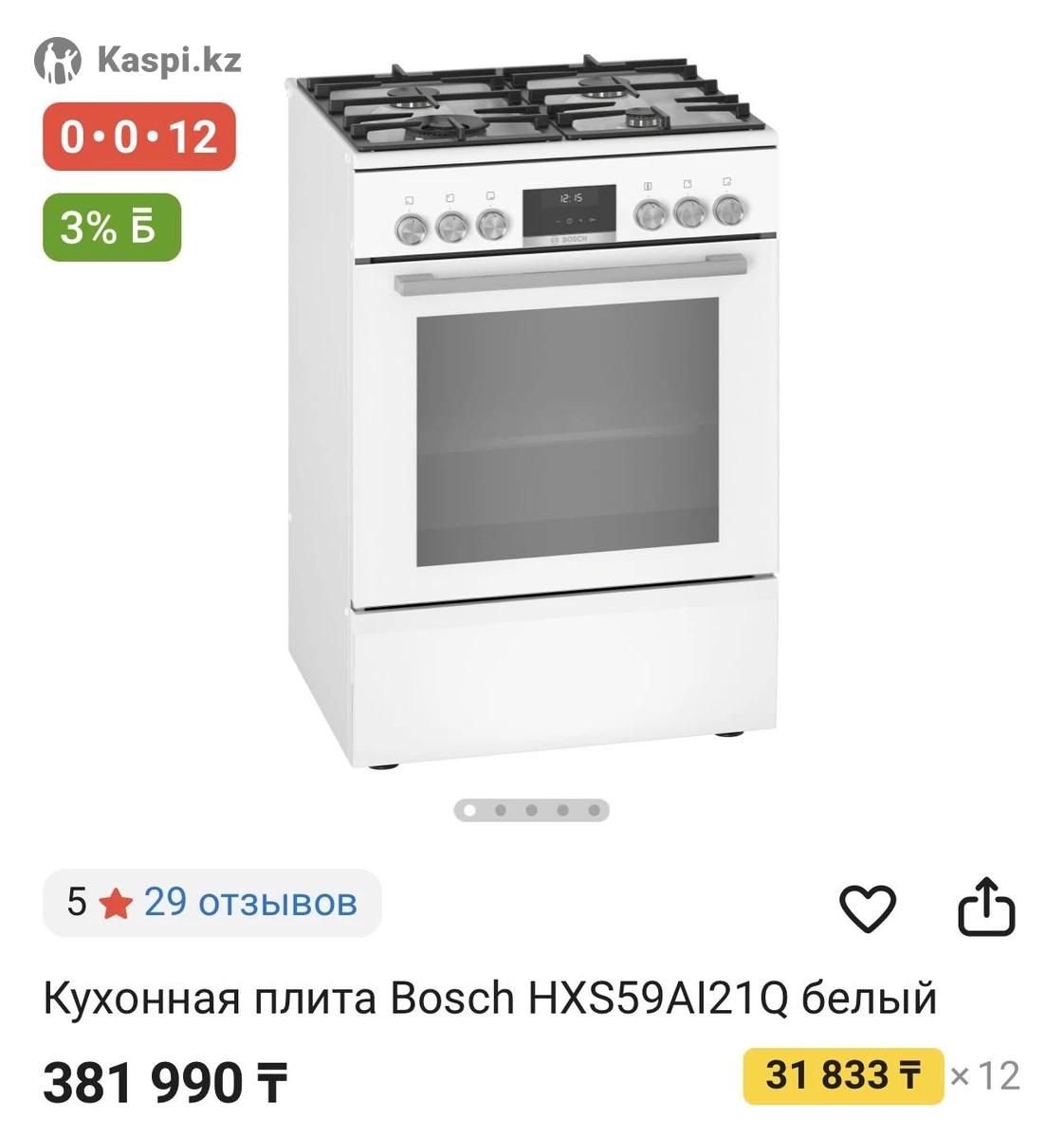Image resolution: width=1064 pixels, height=1138 pixels.
Task: Share this Bosch stove listing
Action: pyautogui.click(x=986, y=909)
